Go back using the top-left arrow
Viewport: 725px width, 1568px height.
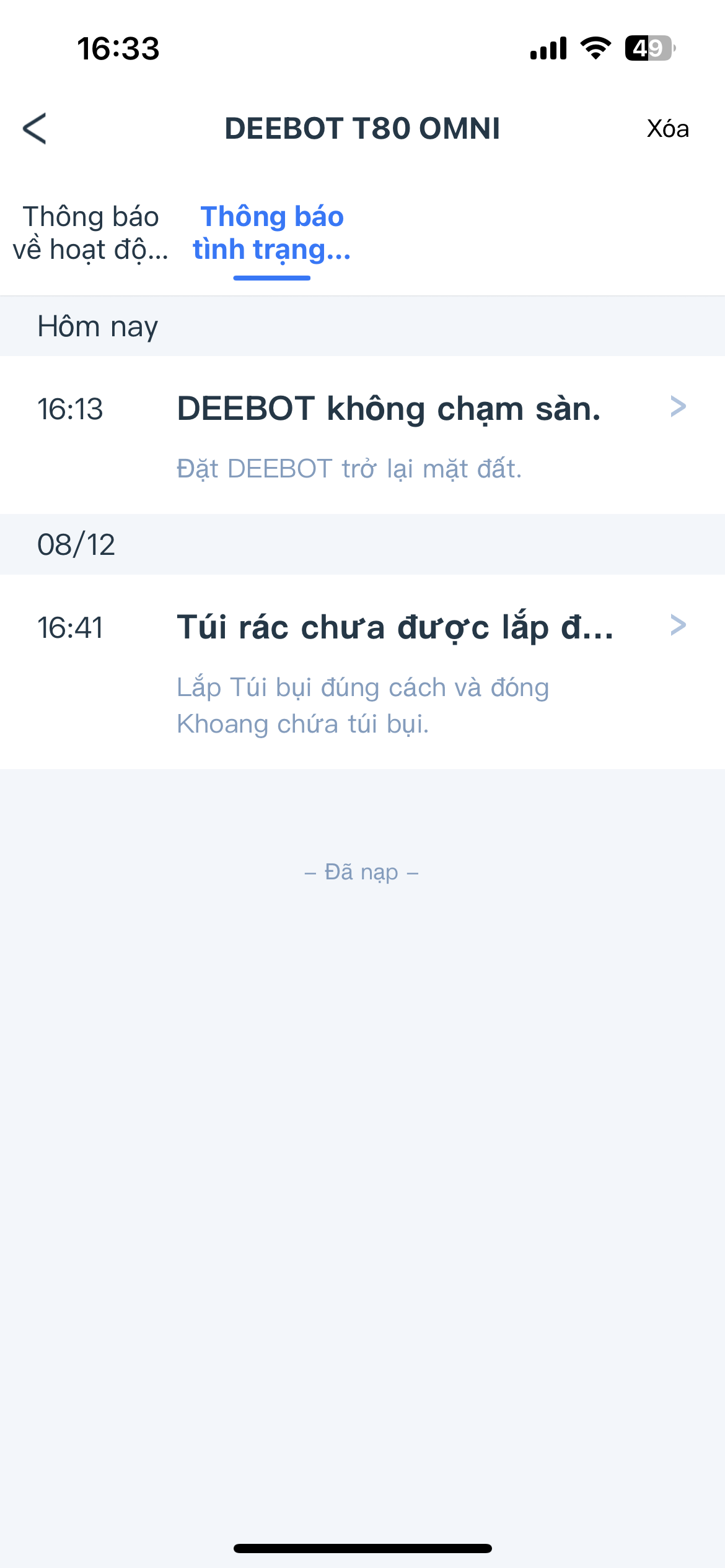35,128
